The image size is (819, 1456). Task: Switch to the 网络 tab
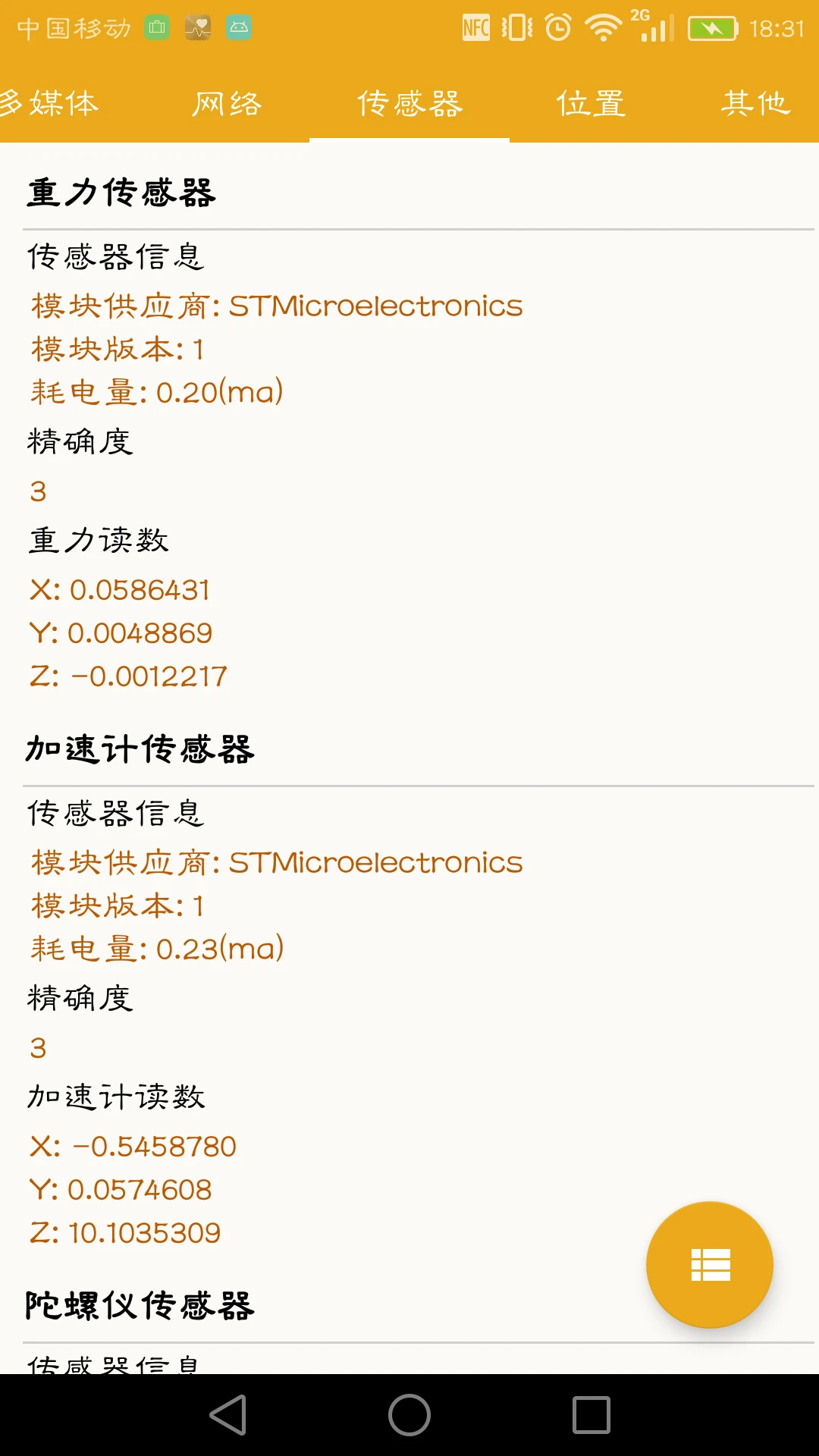225,103
